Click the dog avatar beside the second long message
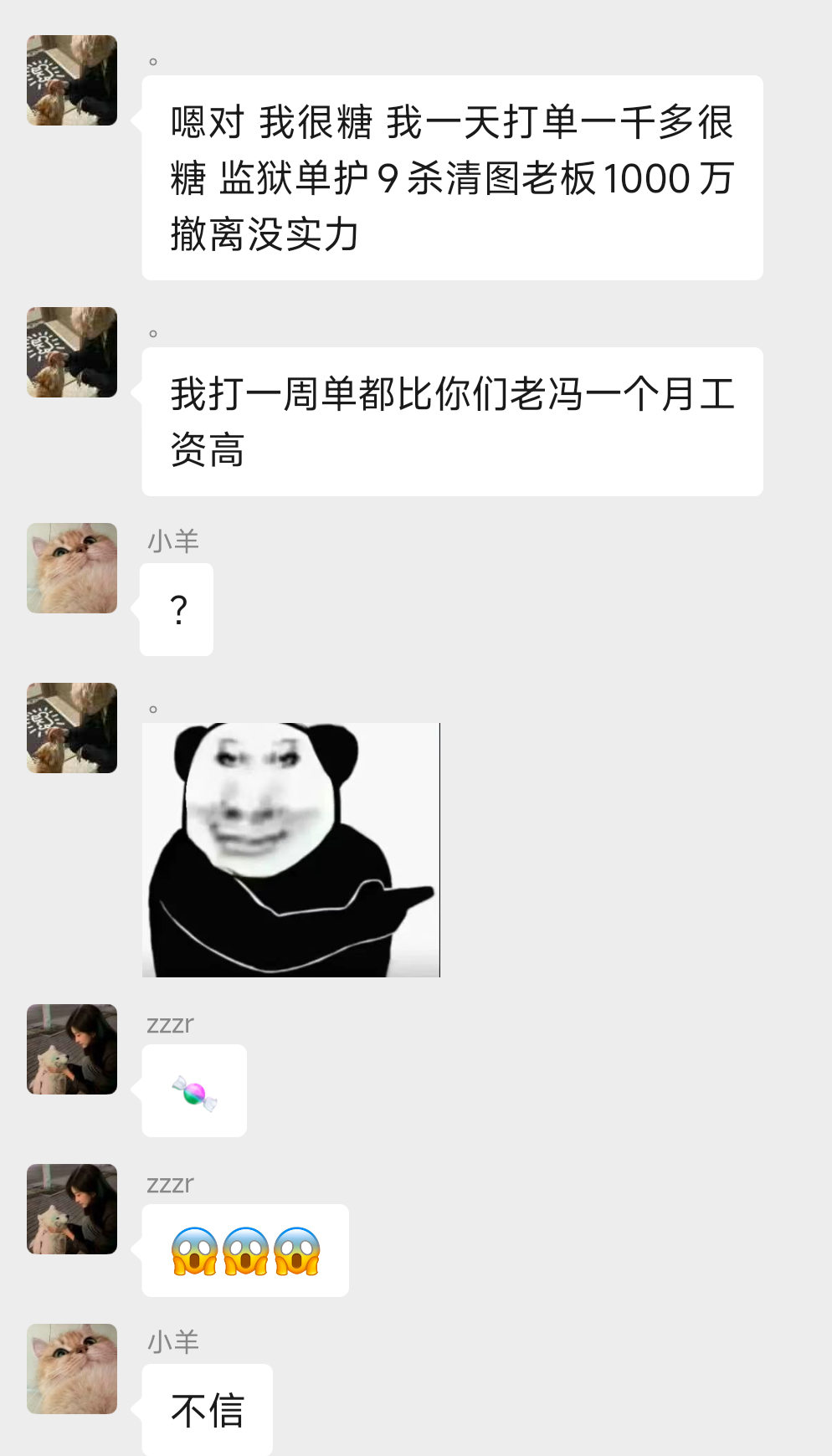Viewport: 832px width, 1456px height. tap(72, 352)
